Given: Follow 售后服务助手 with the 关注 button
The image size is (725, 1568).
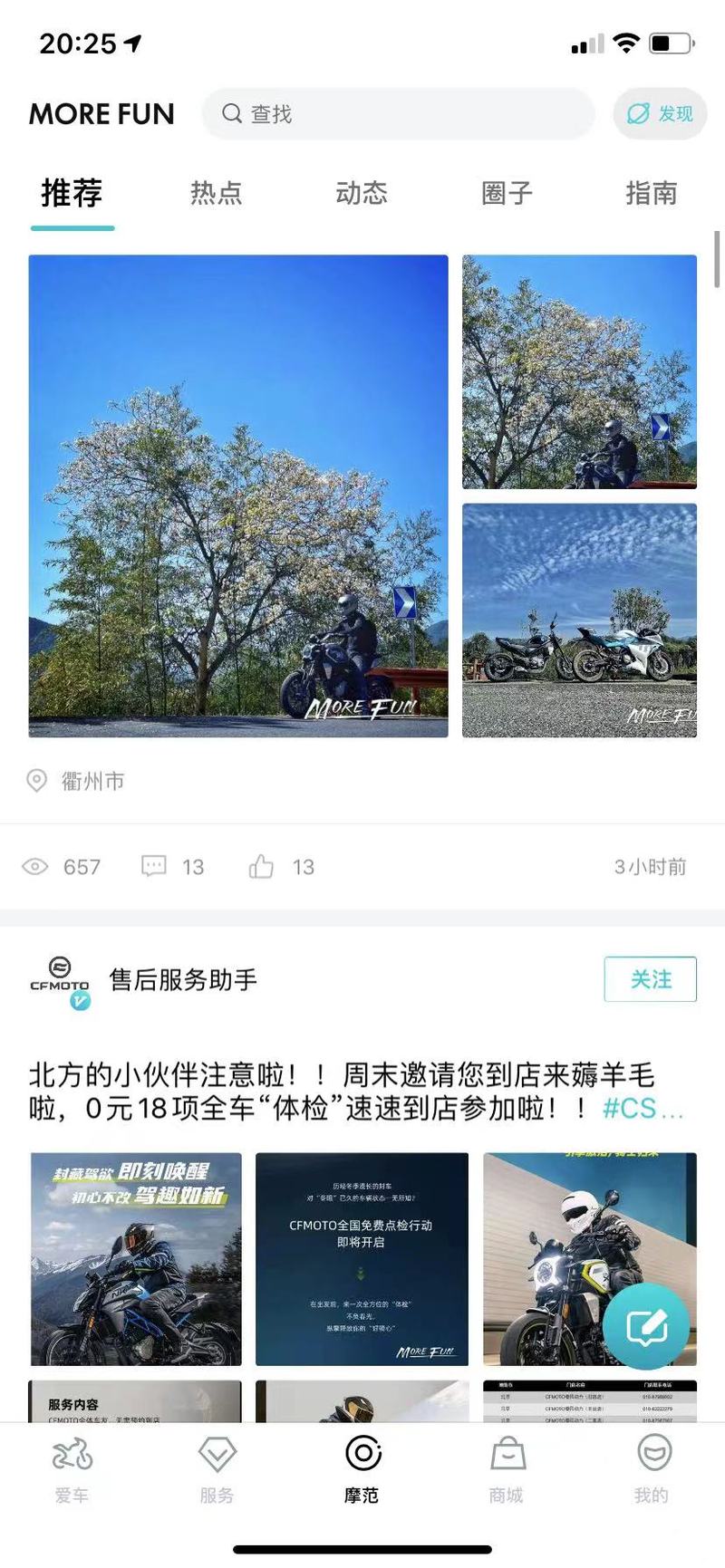Looking at the screenshot, I should click(x=650, y=979).
